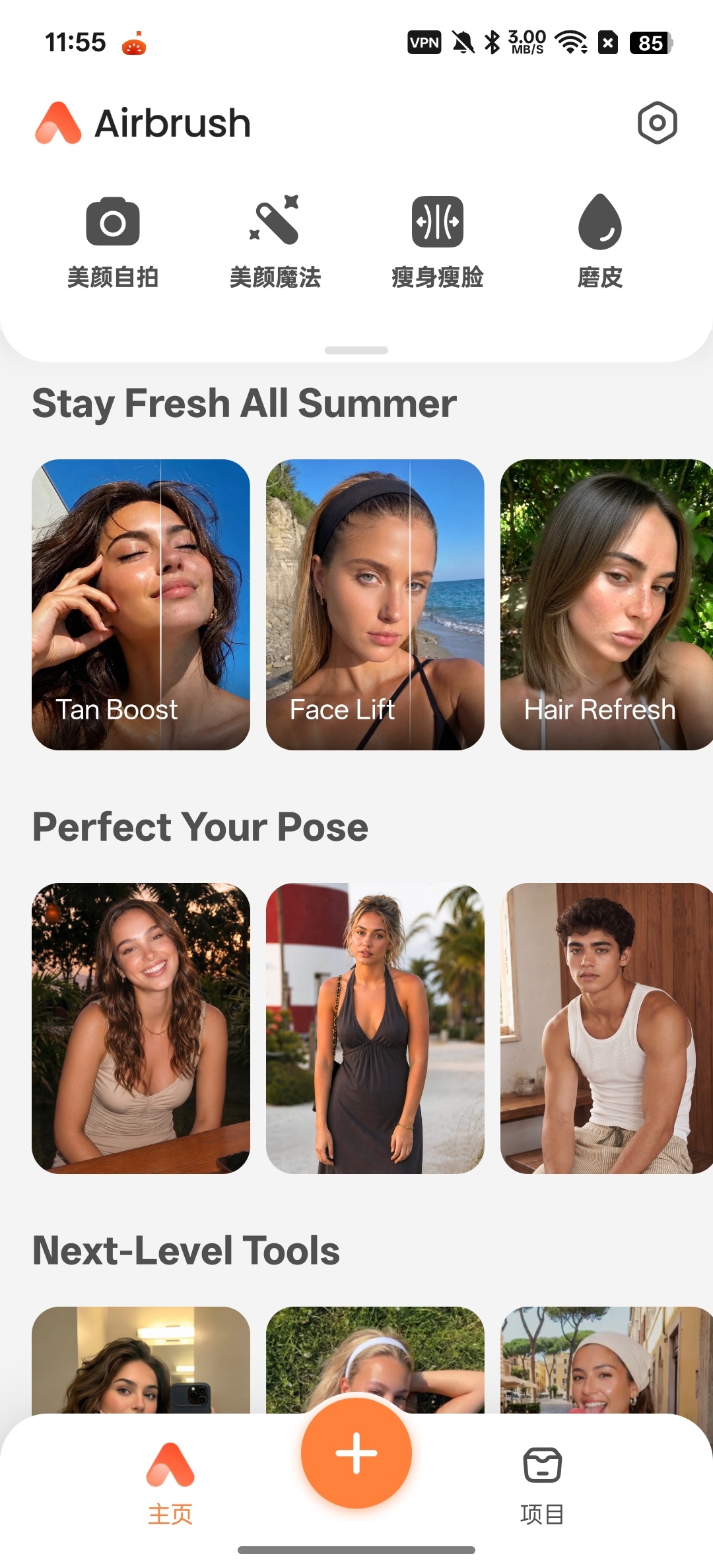Open the mirror selfie tool card
The image size is (713, 1568).
141,1359
